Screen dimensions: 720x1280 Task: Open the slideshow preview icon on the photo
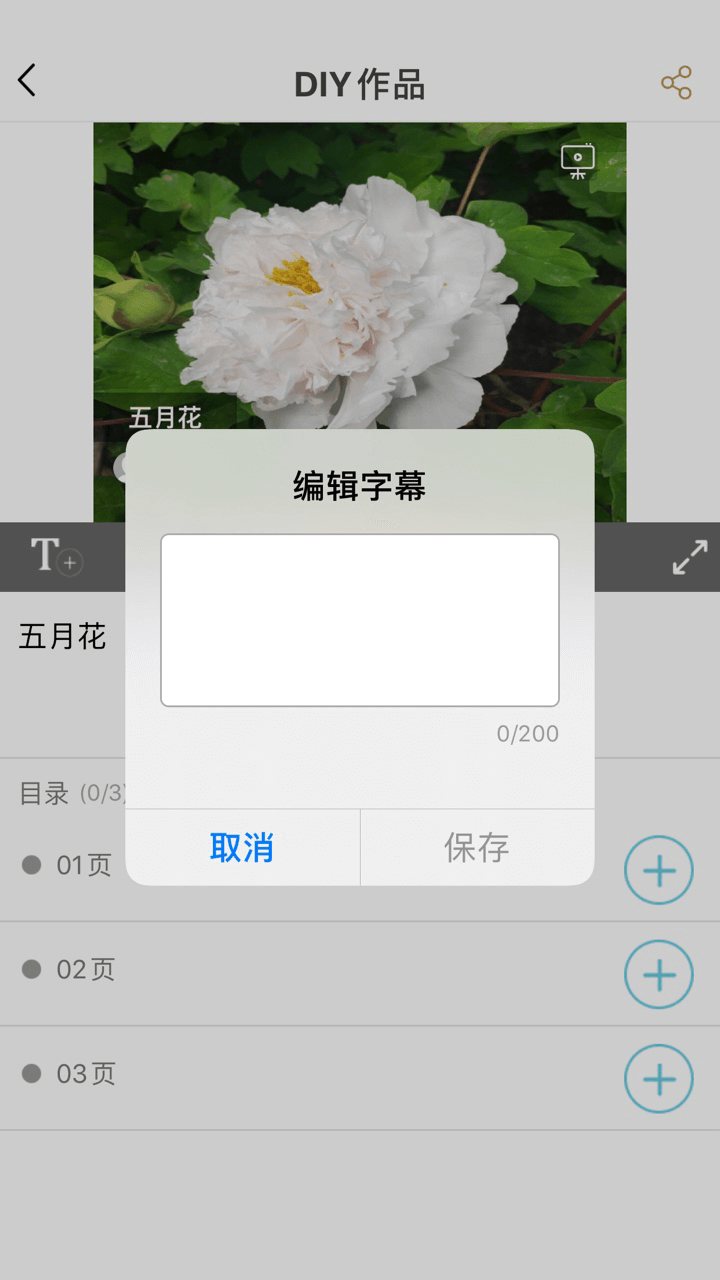(577, 161)
